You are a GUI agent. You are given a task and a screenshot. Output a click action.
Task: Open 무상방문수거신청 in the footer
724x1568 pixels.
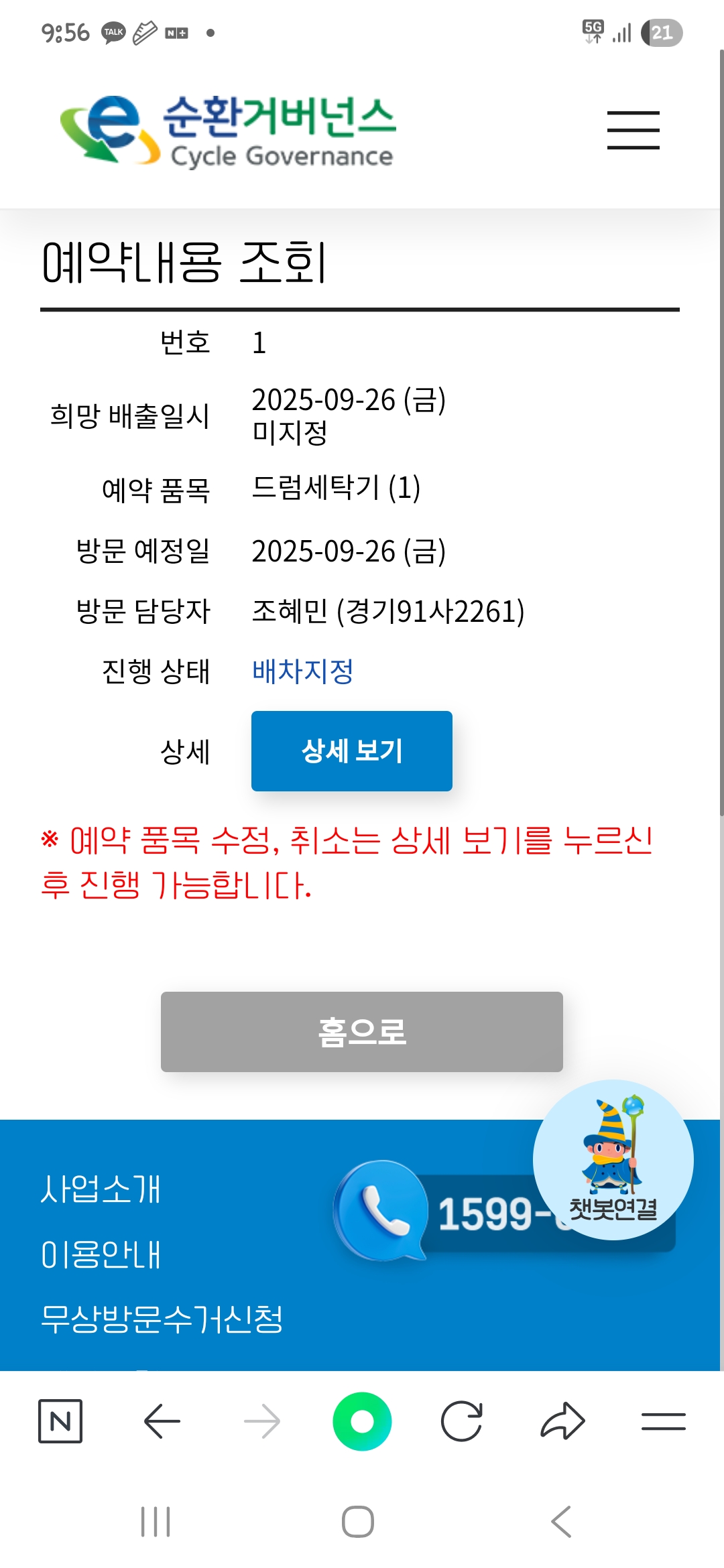(x=162, y=1319)
